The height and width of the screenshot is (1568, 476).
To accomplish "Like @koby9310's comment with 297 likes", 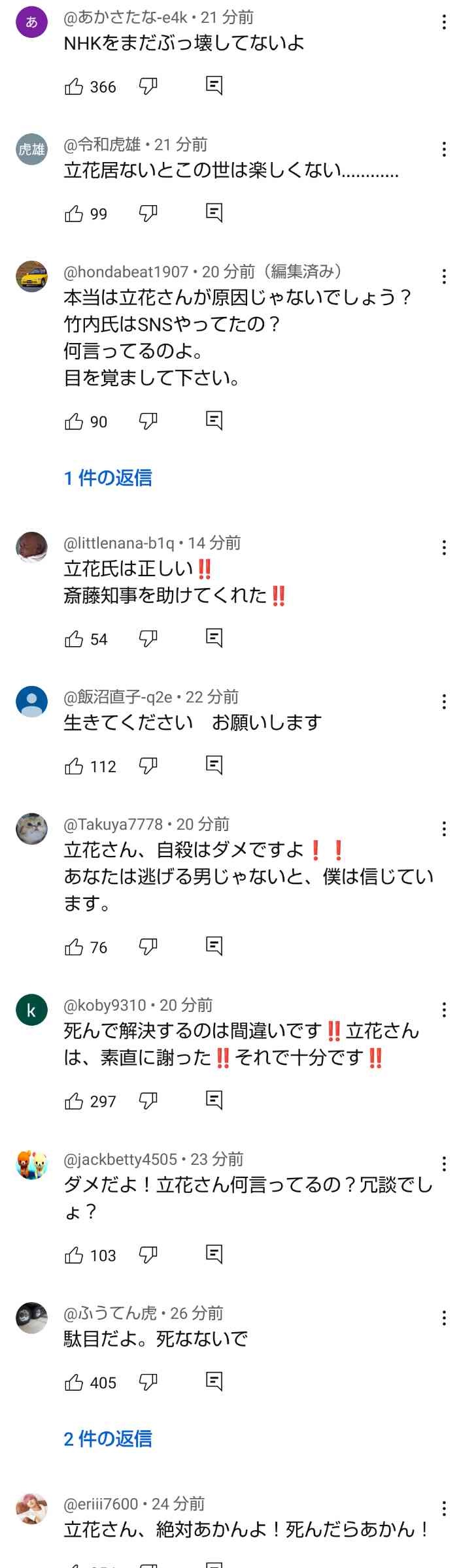I will coord(74,1101).
